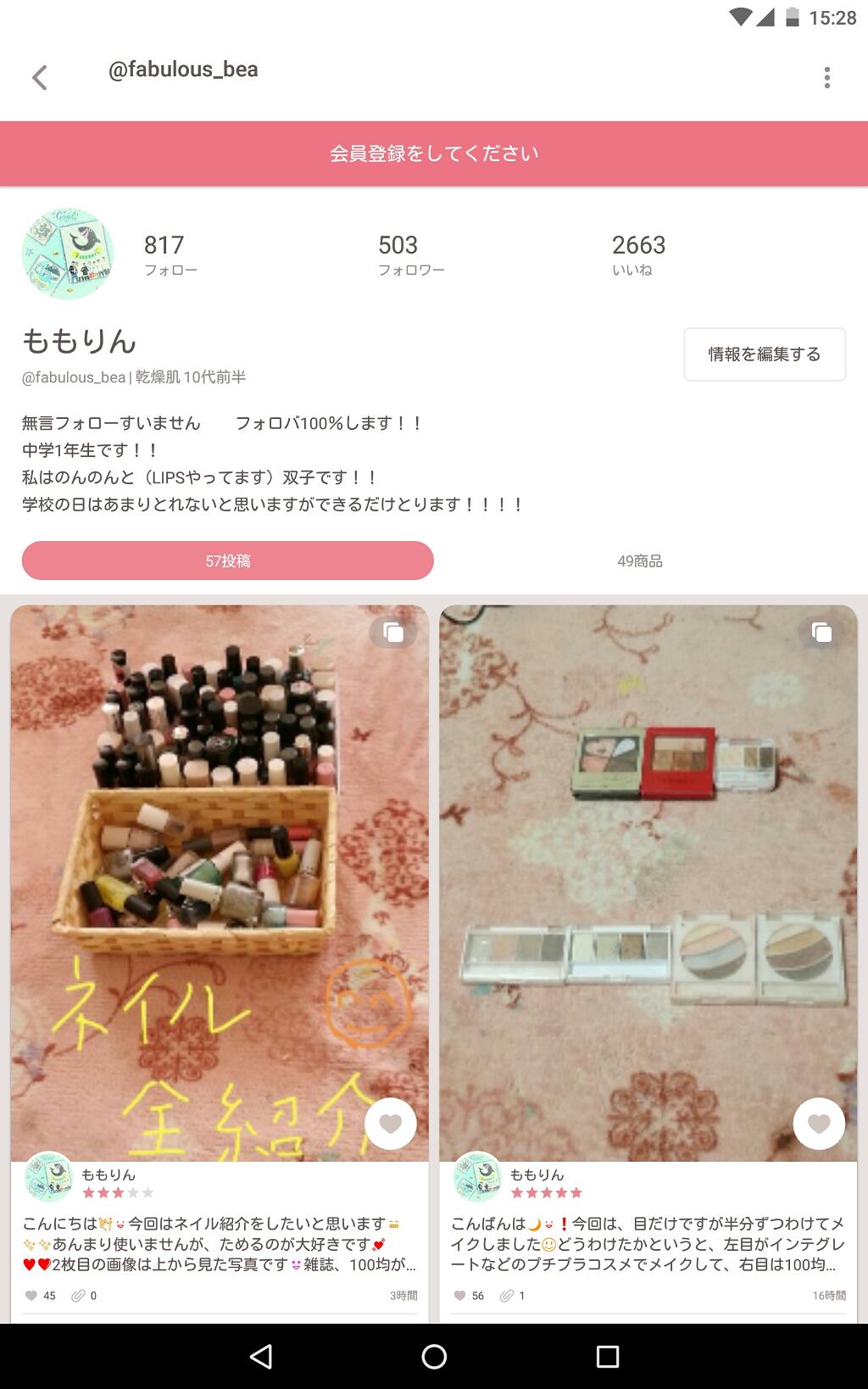Switch to the 49商品 tab

click(x=640, y=561)
